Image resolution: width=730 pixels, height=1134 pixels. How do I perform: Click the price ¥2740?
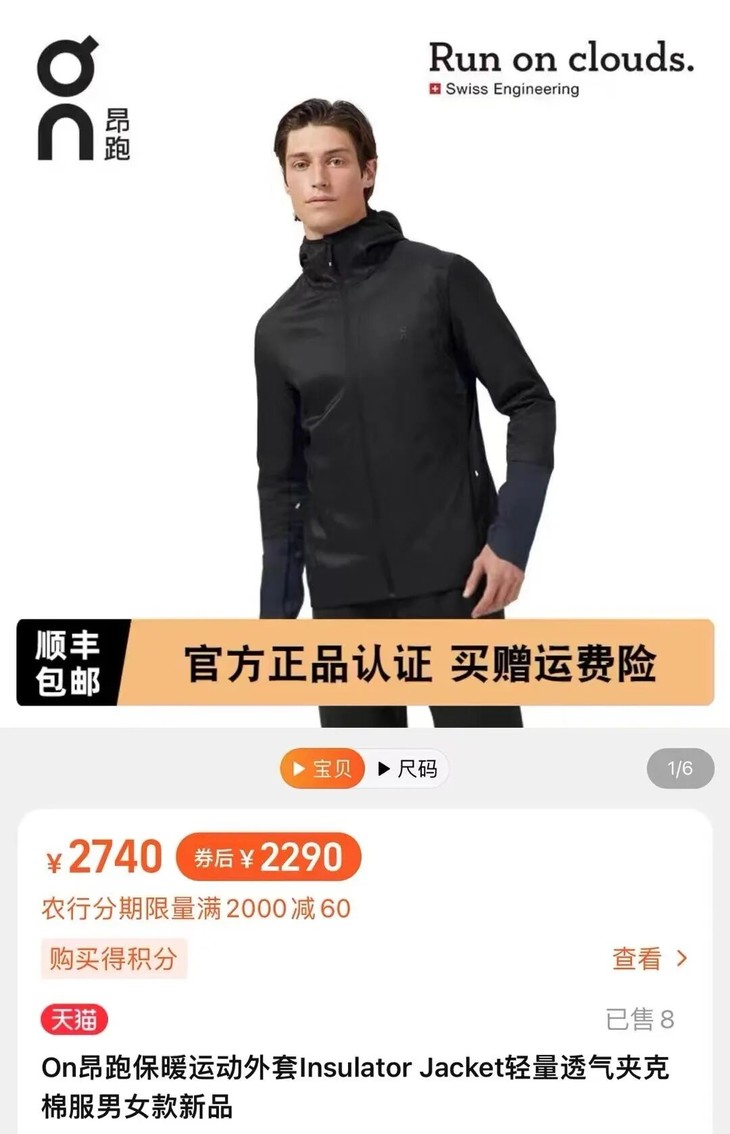[100, 857]
